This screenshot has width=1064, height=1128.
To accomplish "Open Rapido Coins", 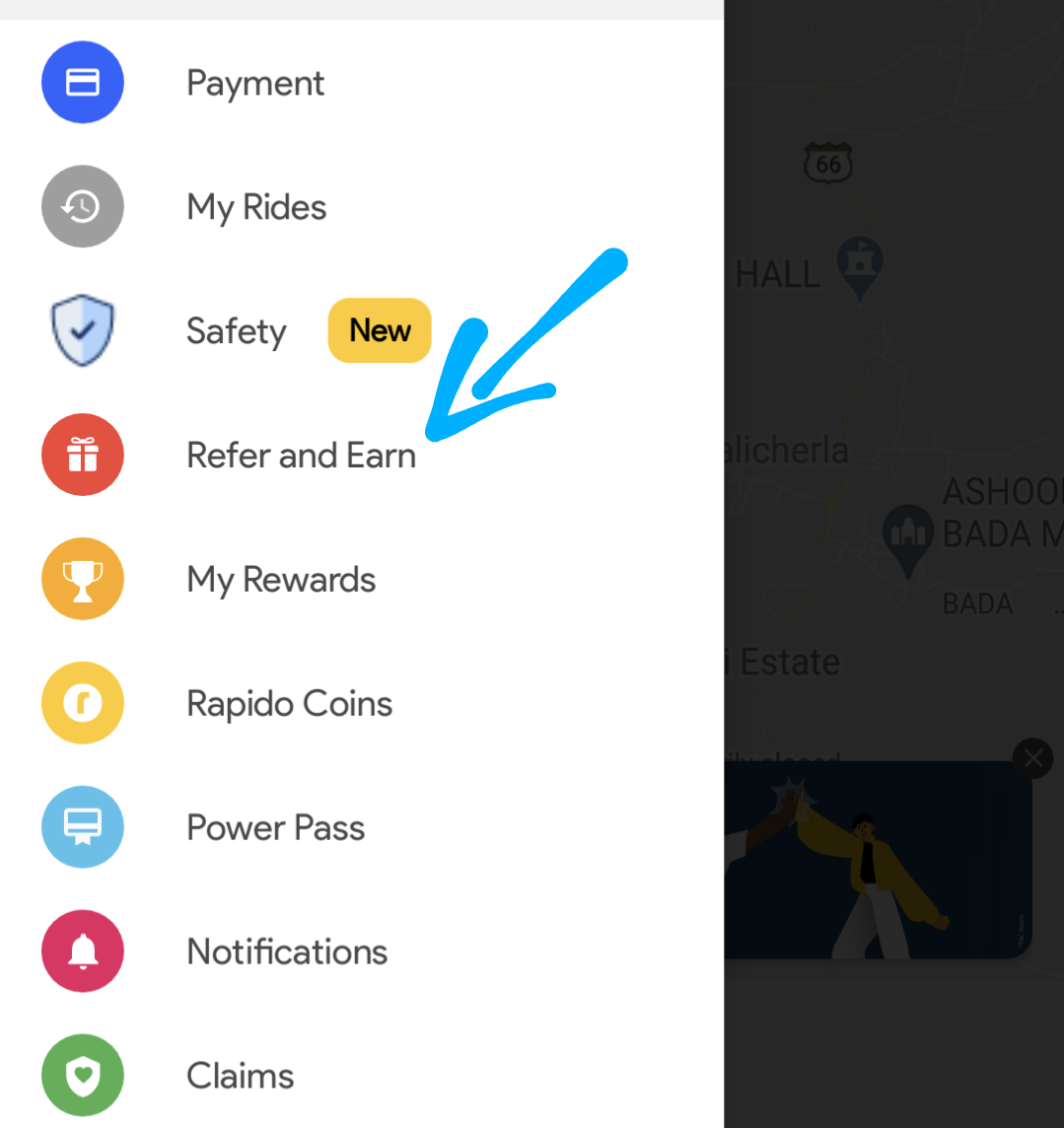I will 289,704.
